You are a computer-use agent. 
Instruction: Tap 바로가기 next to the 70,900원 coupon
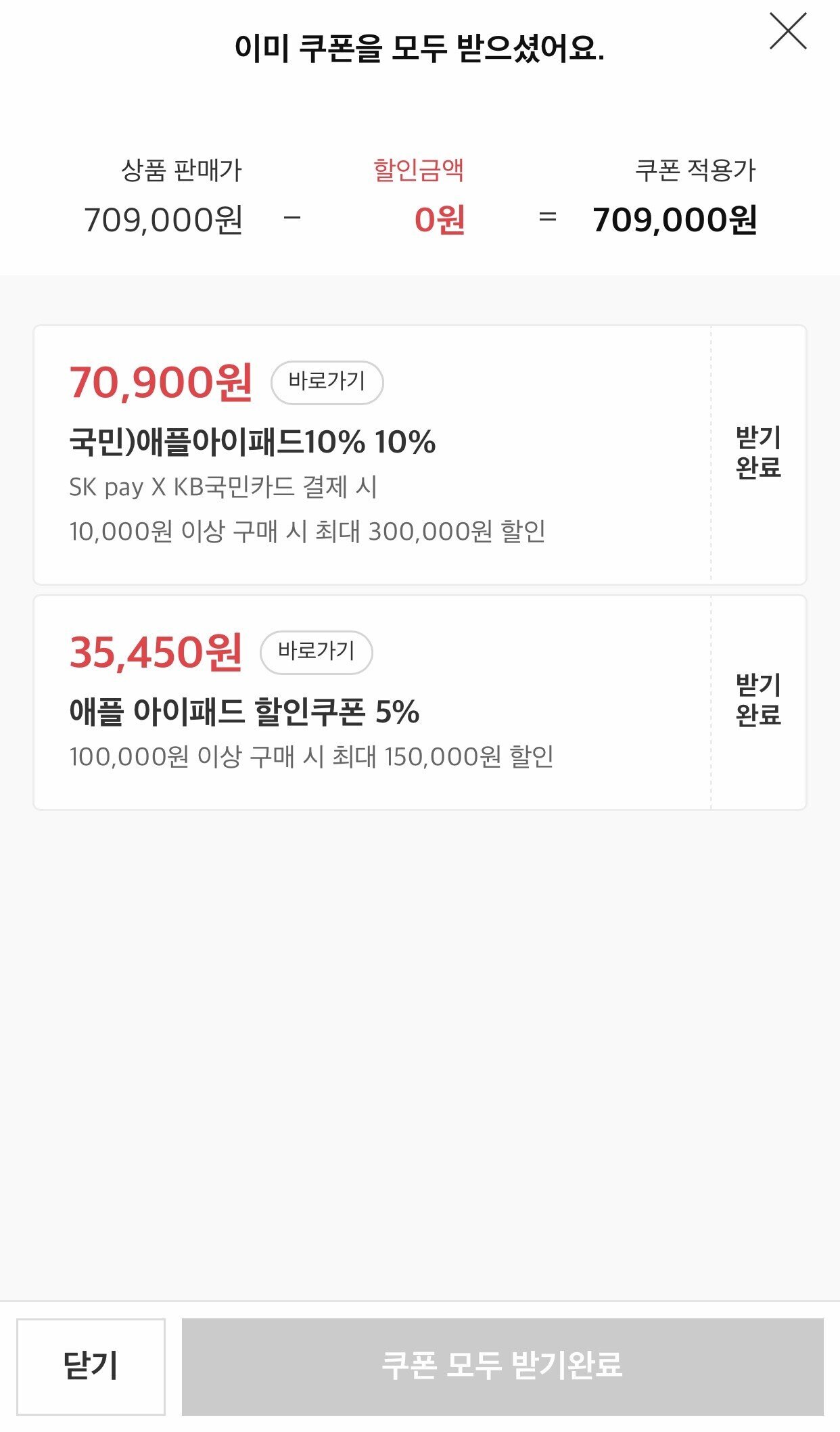pyautogui.click(x=327, y=382)
